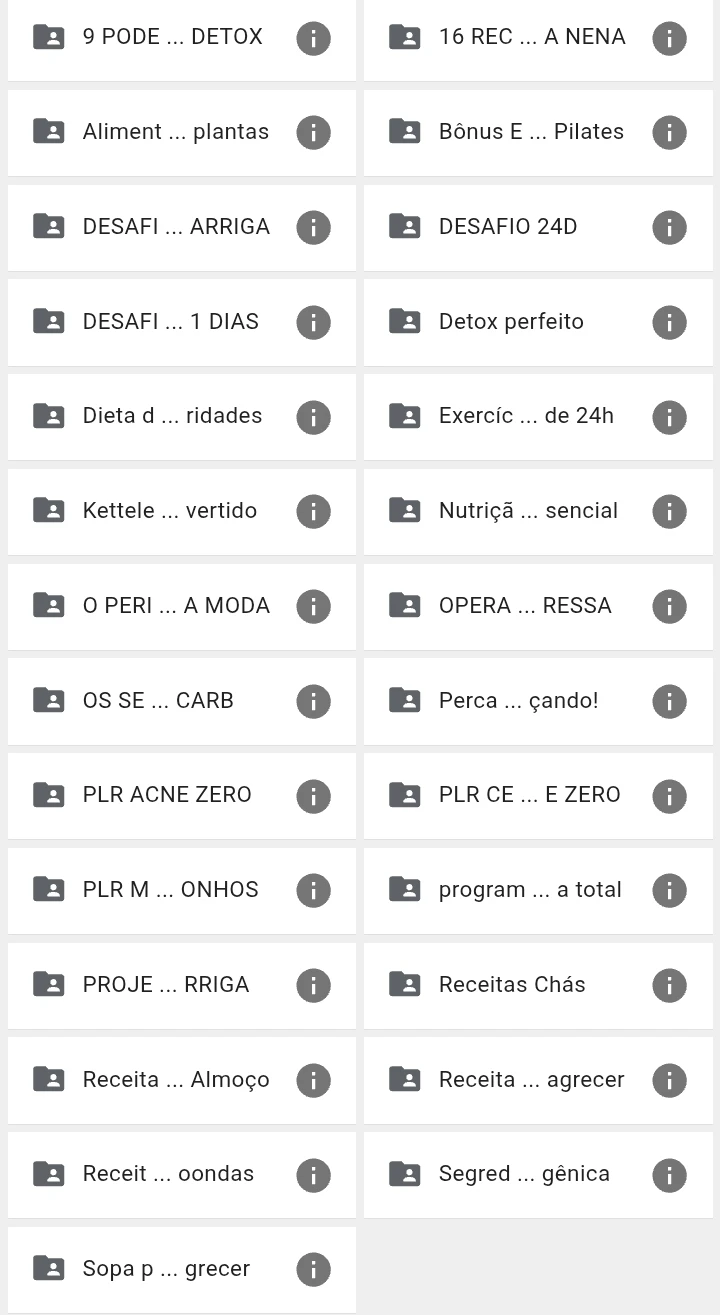Open the Kettele ... vertido folder
Viewport: 720px width, 1315px height.
(170, 511)
